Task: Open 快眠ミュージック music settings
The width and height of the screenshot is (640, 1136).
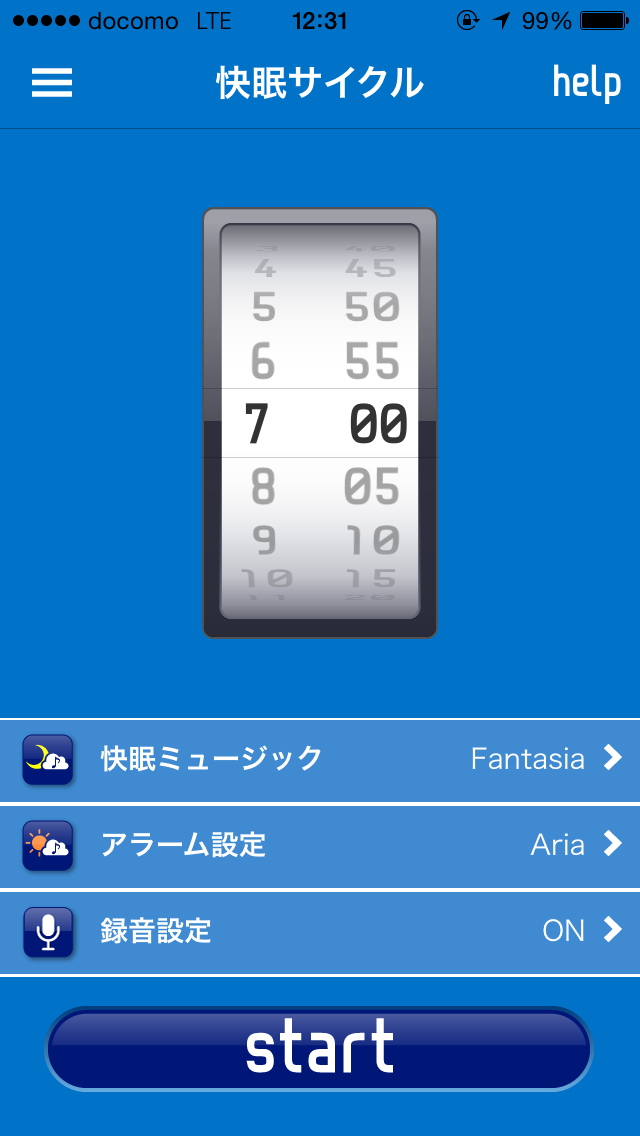Action: tap(320, 759)
